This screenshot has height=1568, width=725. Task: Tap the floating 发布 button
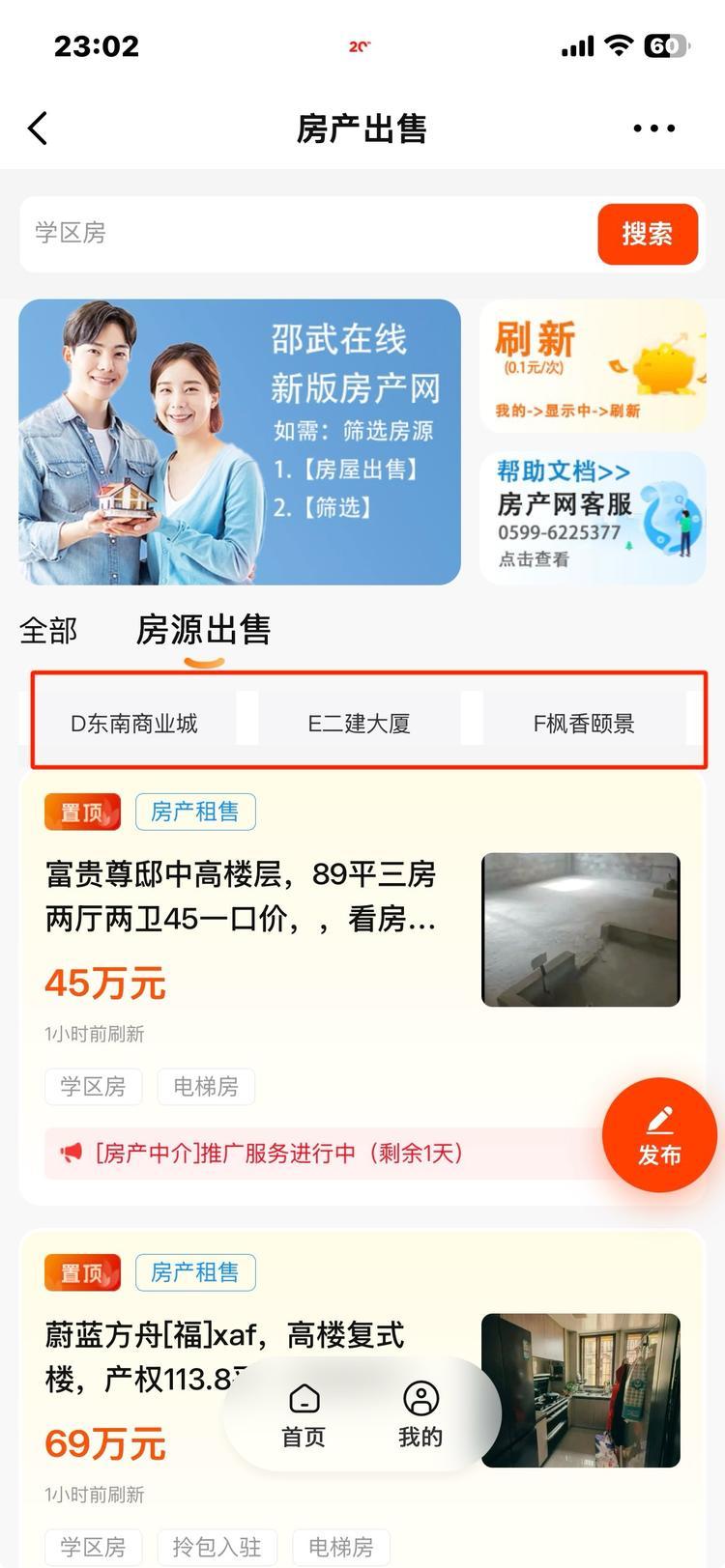click(659, 1134)
